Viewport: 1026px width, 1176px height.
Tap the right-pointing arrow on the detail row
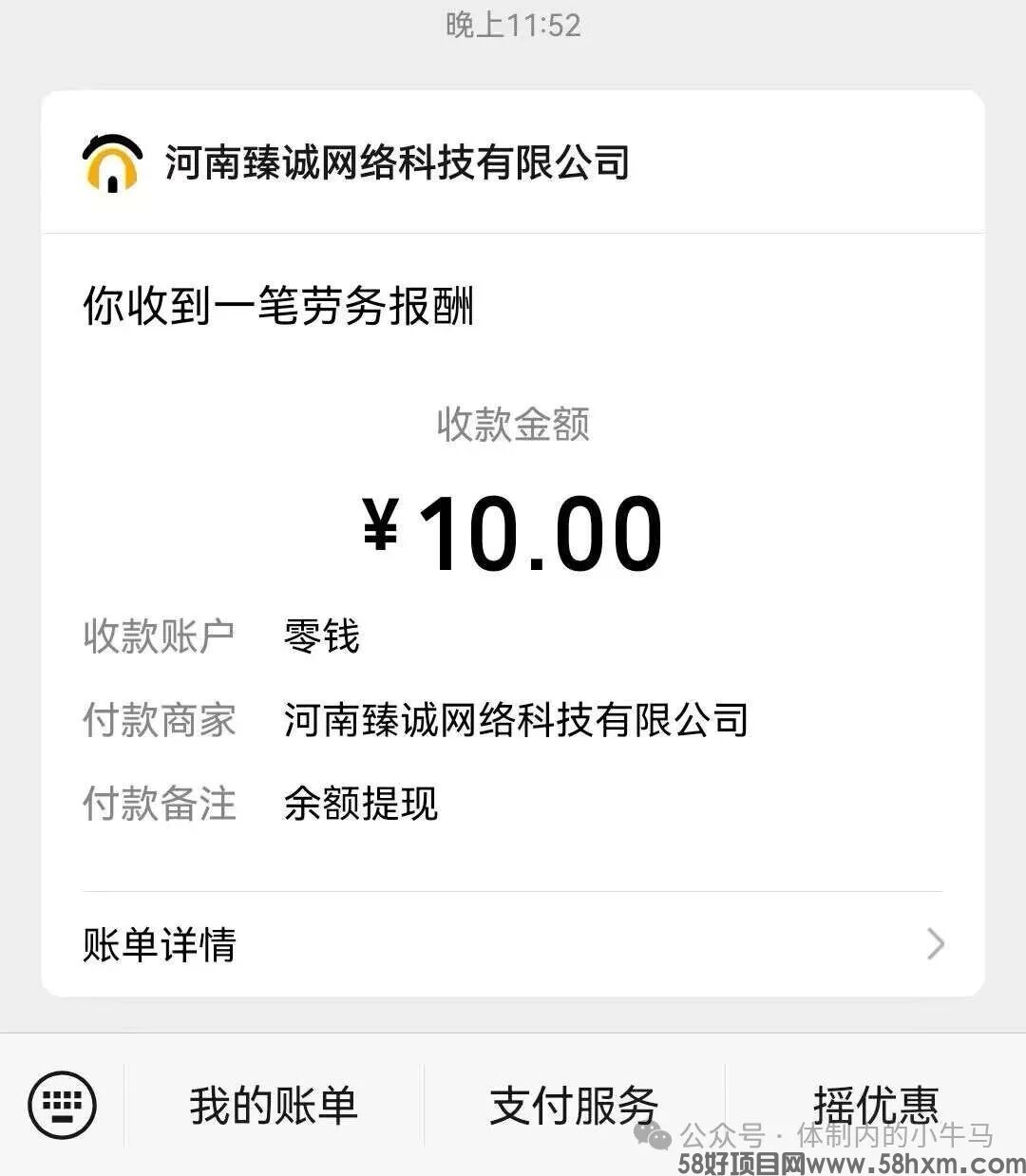pos(936,944)
